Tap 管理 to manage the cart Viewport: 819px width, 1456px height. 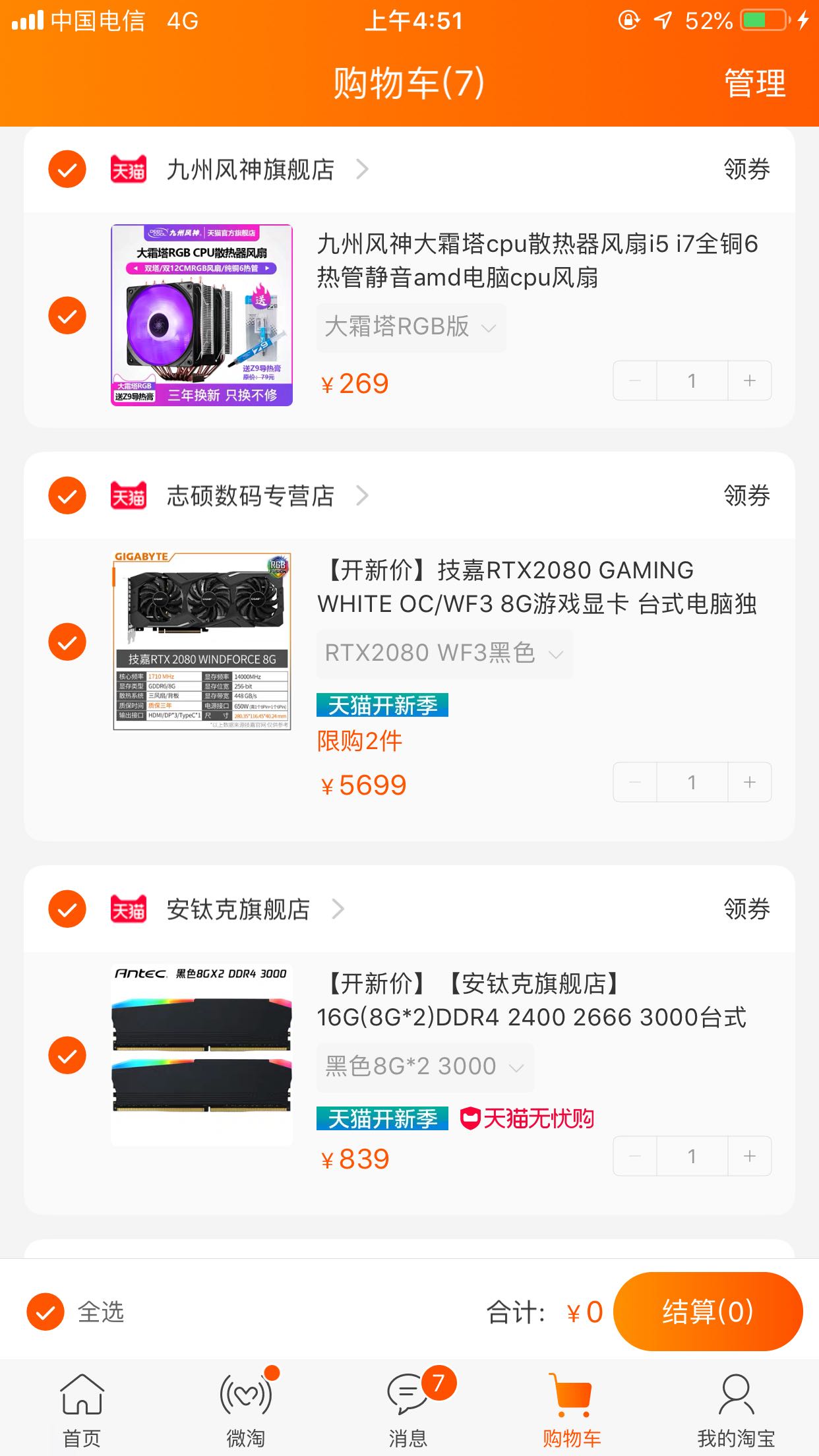pyautogui.click(x=754, y=84)
